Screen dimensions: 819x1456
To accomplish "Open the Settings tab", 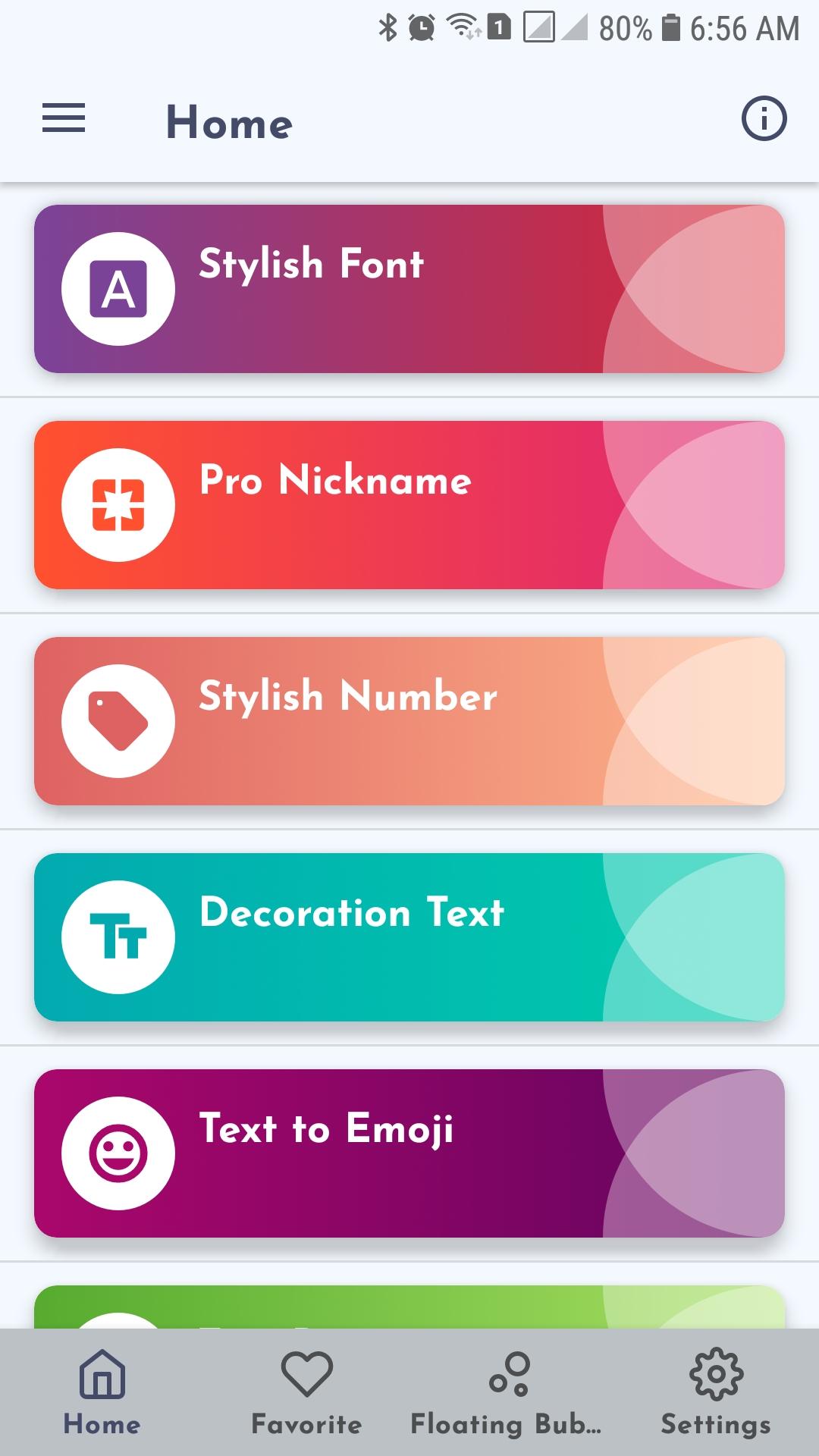I will click(x=717, y=1392).
